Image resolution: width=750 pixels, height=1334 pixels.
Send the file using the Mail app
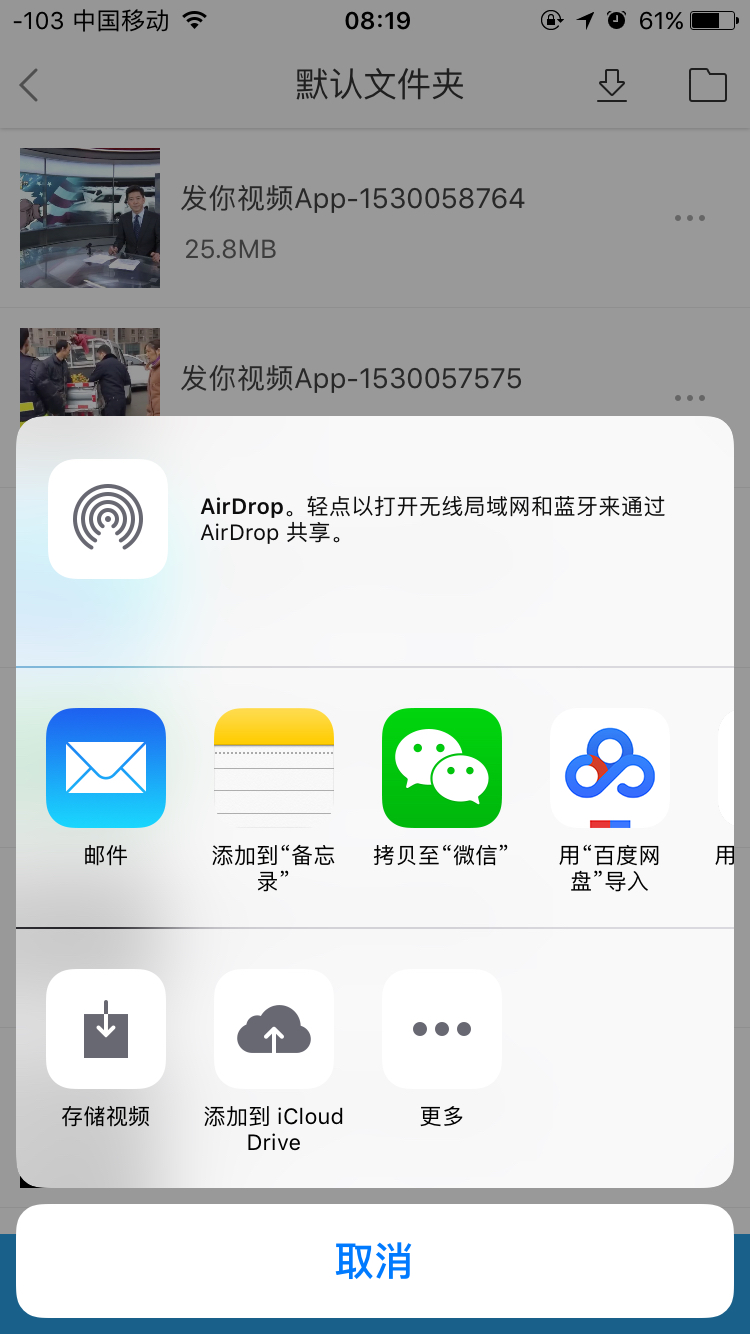pos(105,768)
